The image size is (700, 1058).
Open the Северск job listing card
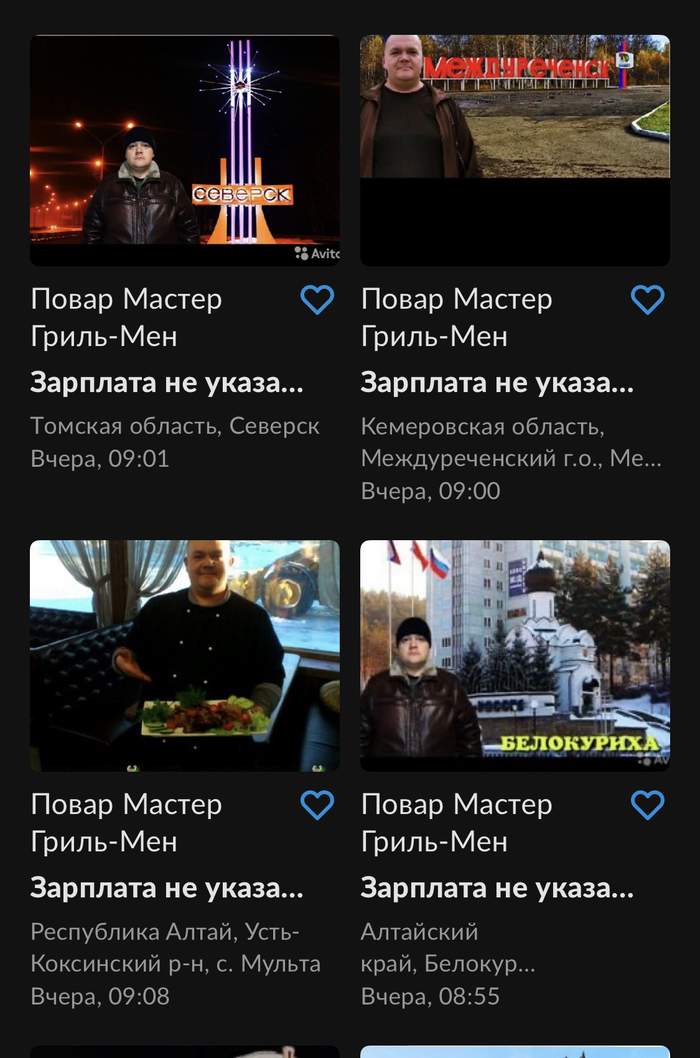pyautogui.click(x=184, y=151)
